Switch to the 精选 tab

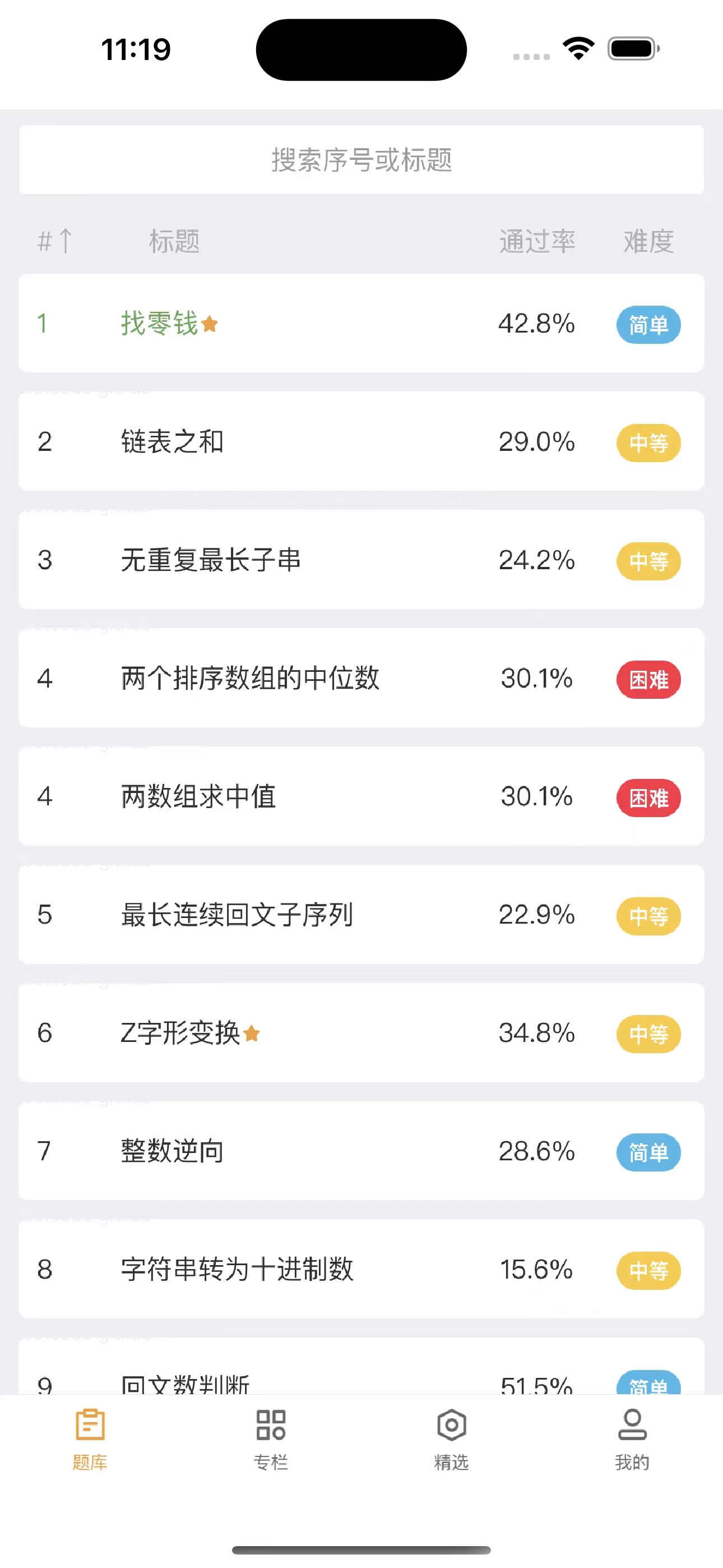(451, 1439)
